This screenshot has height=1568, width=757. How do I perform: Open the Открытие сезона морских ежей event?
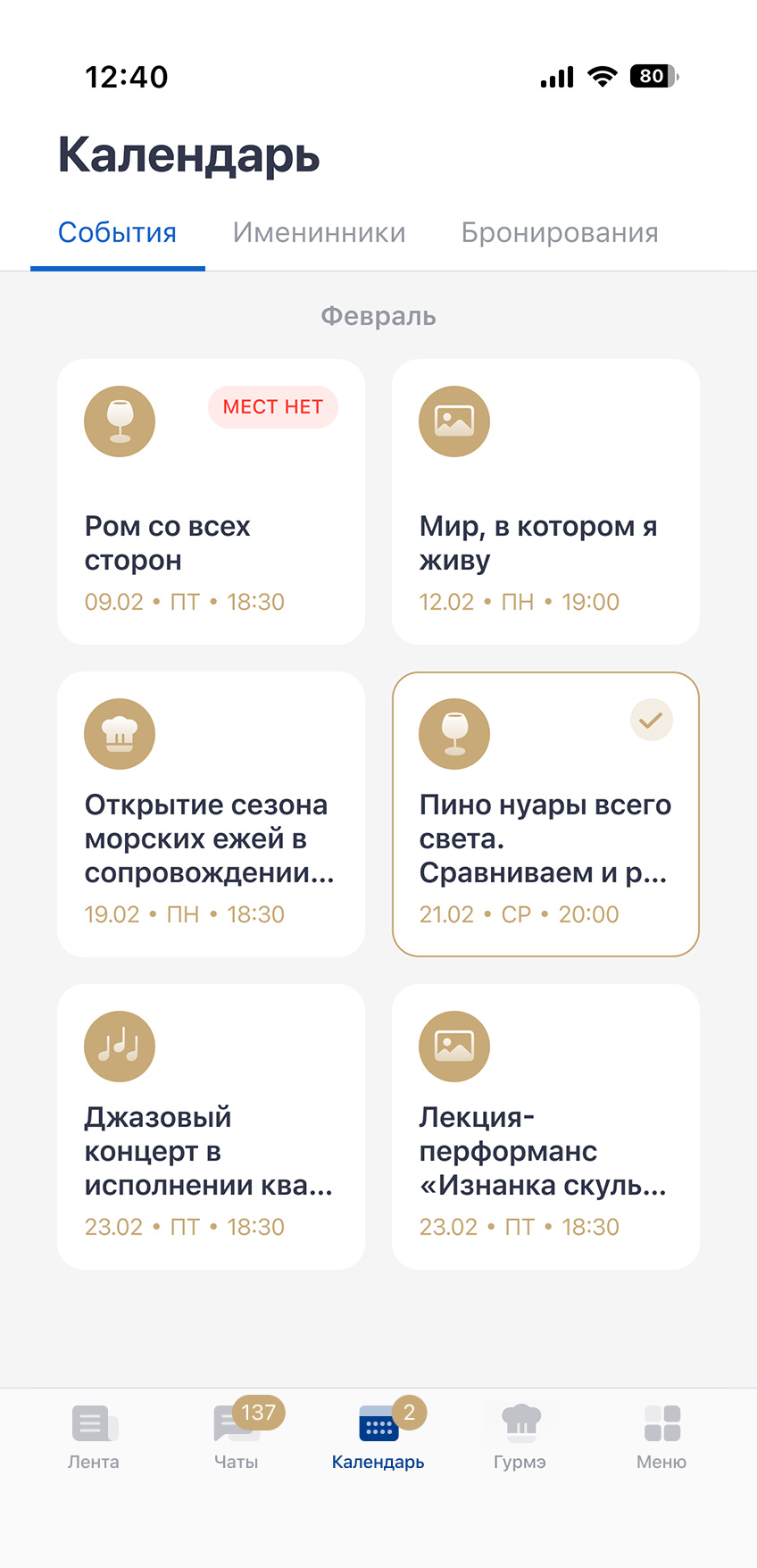(211, 814)
